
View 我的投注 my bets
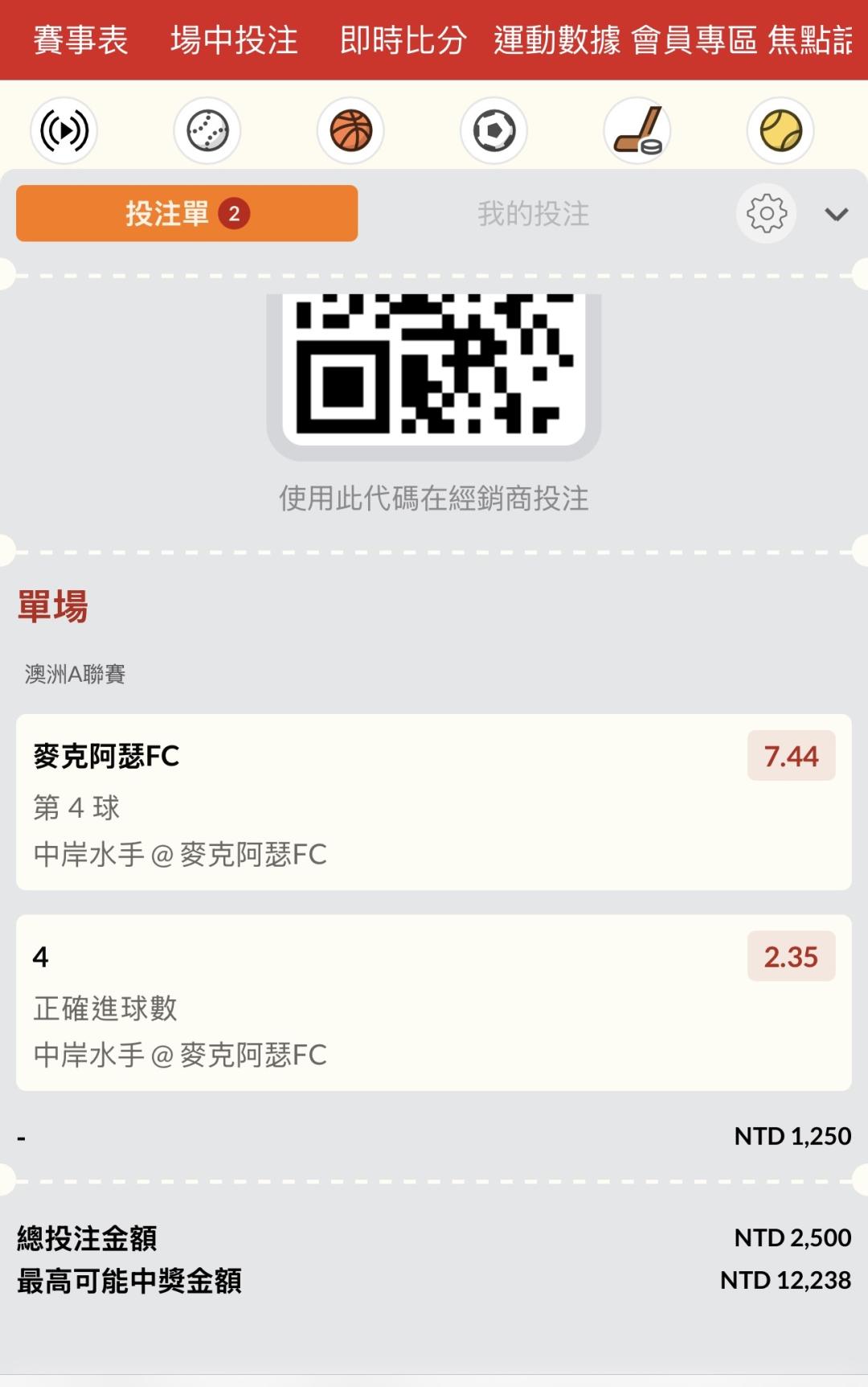(534, 214)
